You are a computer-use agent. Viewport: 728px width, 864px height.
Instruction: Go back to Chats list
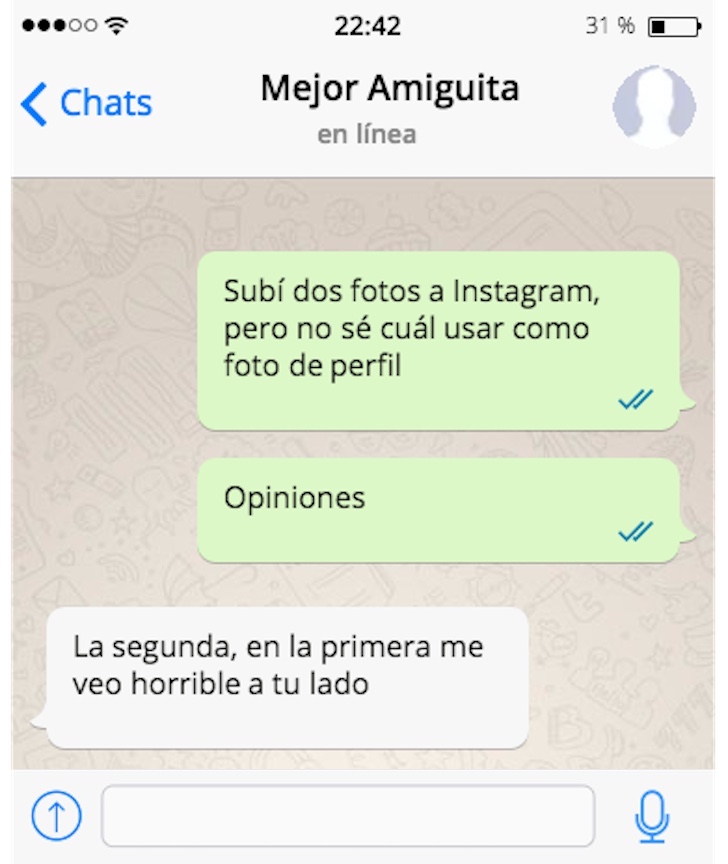86,104
